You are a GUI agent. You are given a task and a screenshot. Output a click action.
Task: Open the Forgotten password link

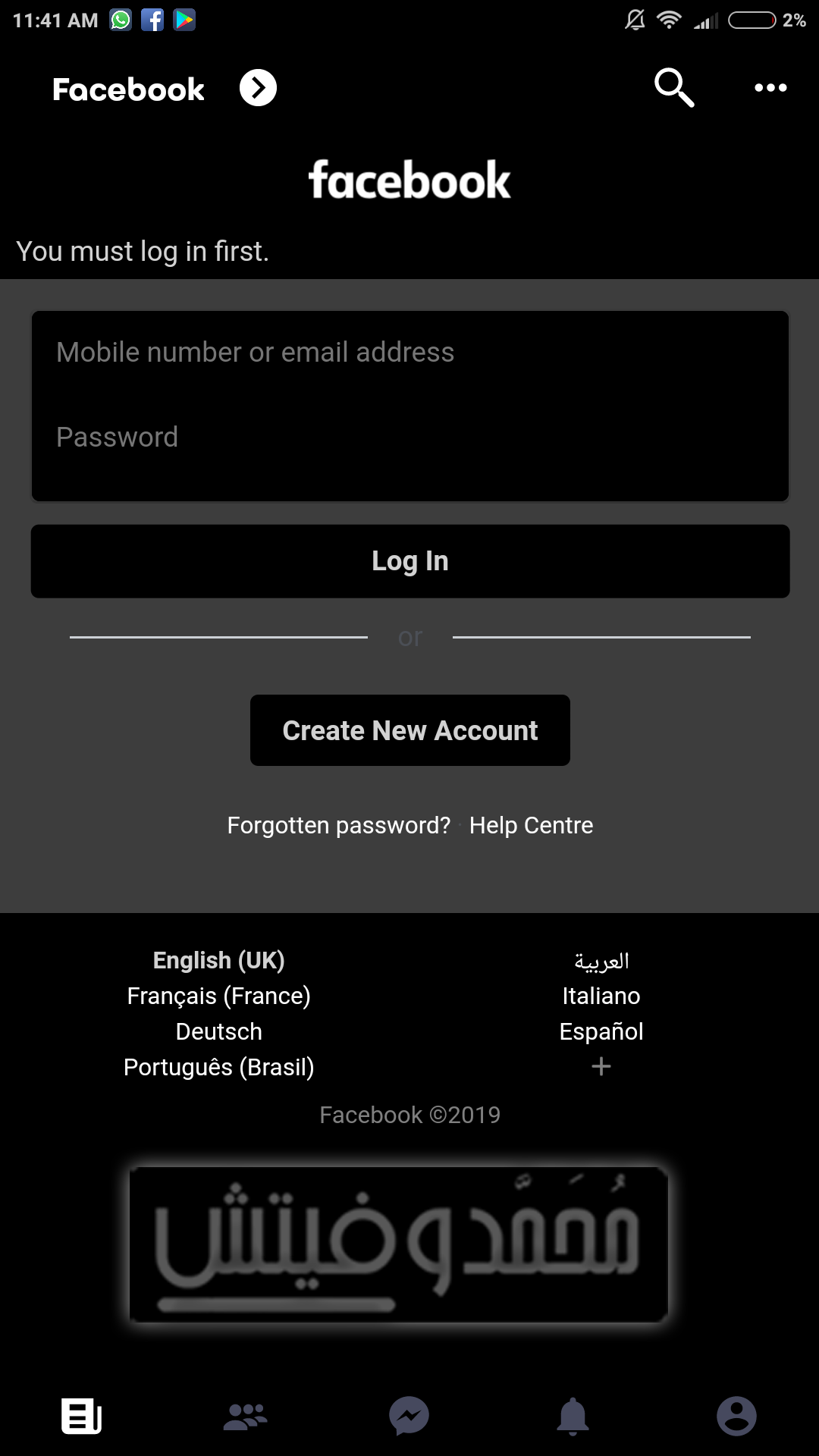point(339,825)
